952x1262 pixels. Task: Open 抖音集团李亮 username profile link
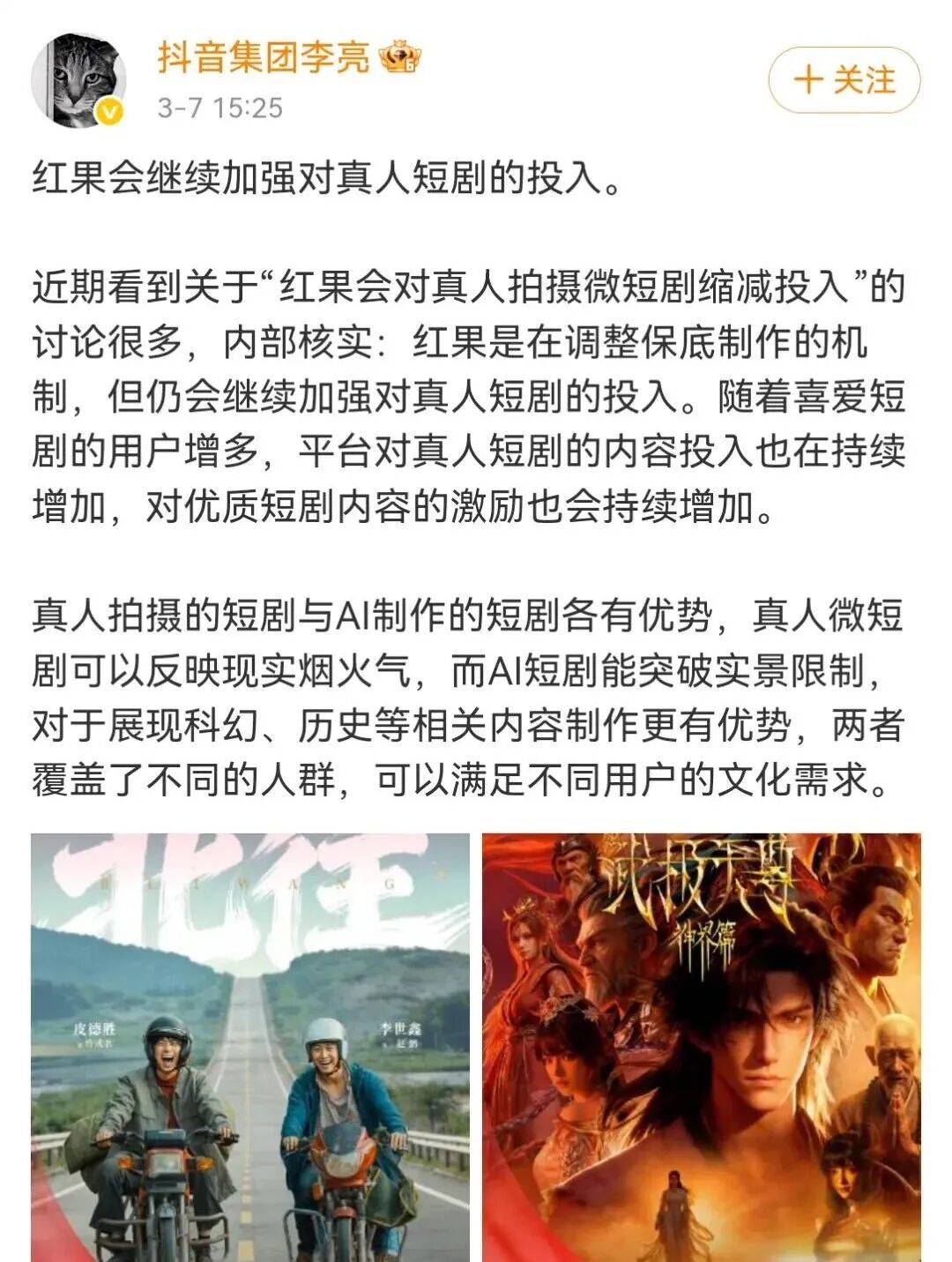coord(264,58)
